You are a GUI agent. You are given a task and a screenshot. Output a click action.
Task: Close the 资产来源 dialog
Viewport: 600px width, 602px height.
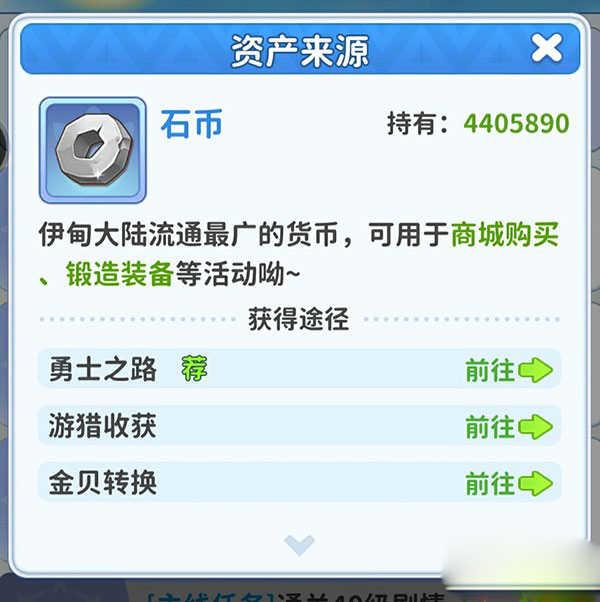[x=546, y=47]
